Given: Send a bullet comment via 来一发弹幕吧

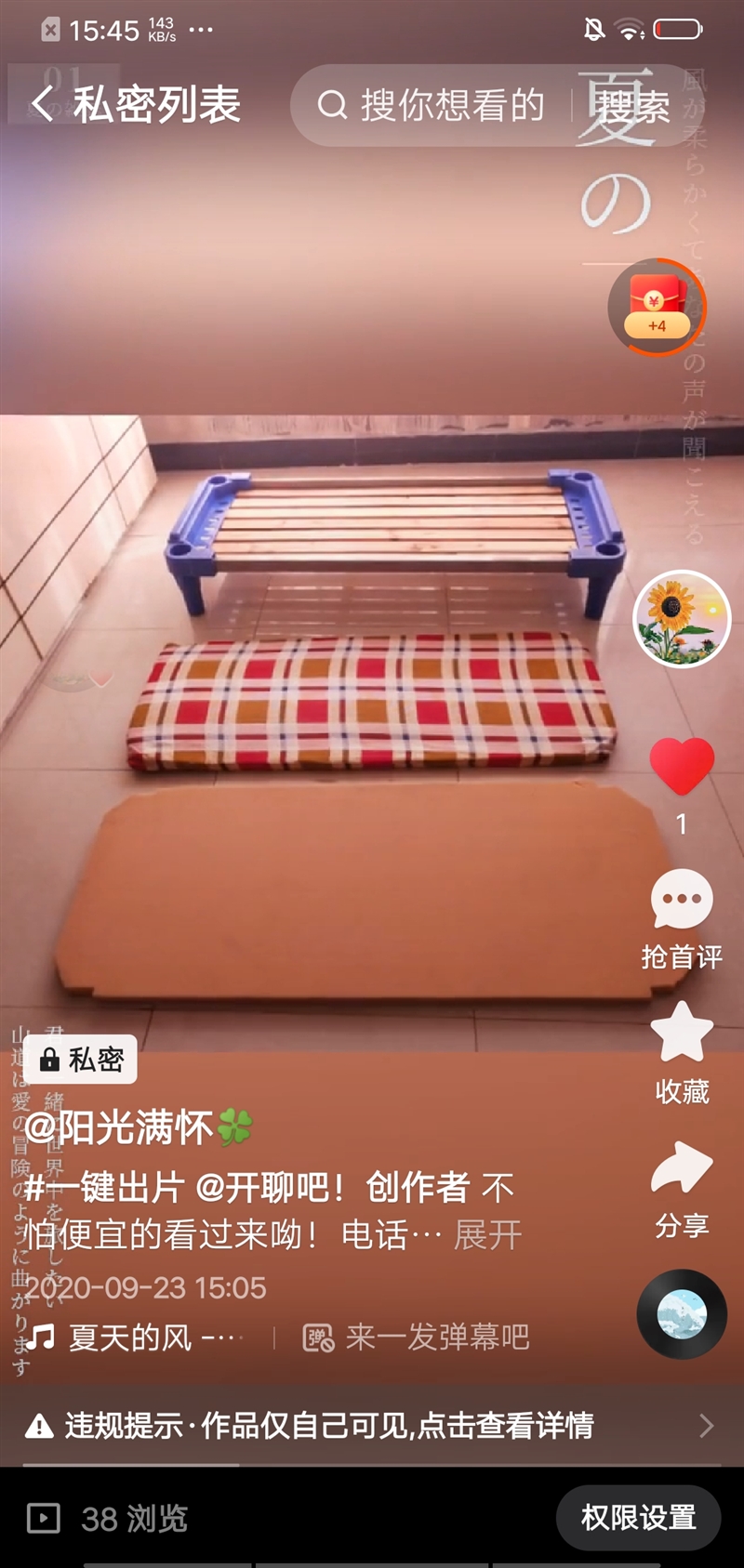Looking at the screenshot, I should pos(416,1337).
